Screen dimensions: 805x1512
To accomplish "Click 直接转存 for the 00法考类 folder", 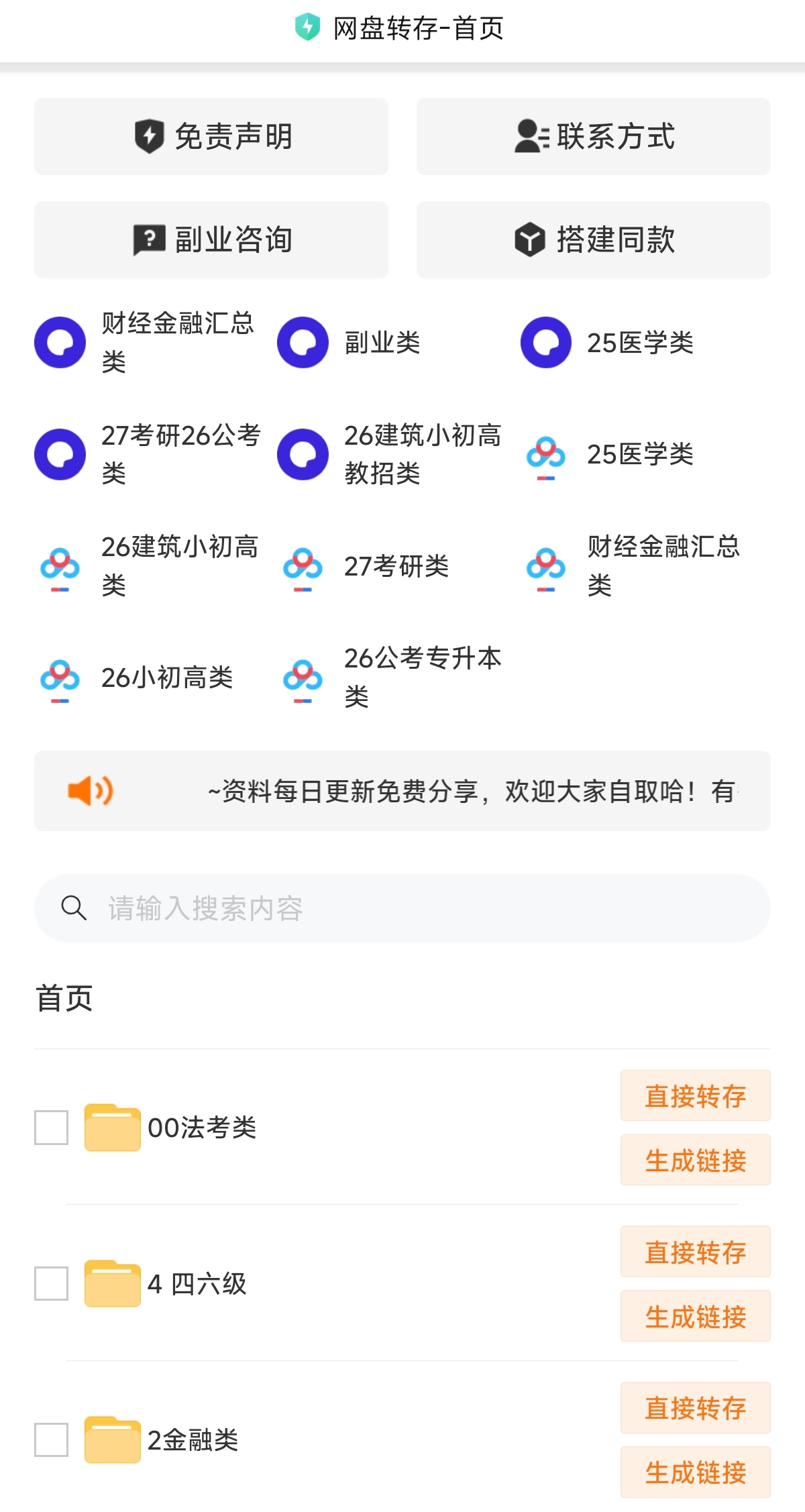I will [x=695, y=1096].
